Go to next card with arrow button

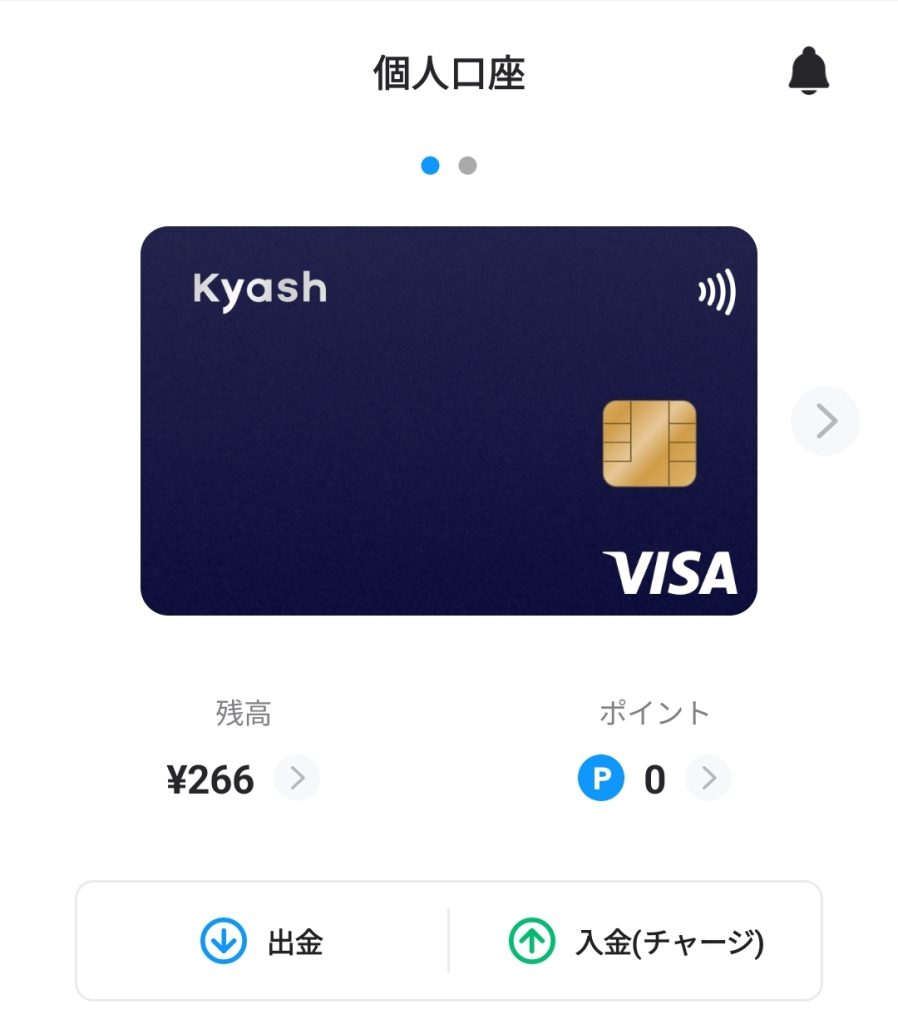[x=825, y=422]
